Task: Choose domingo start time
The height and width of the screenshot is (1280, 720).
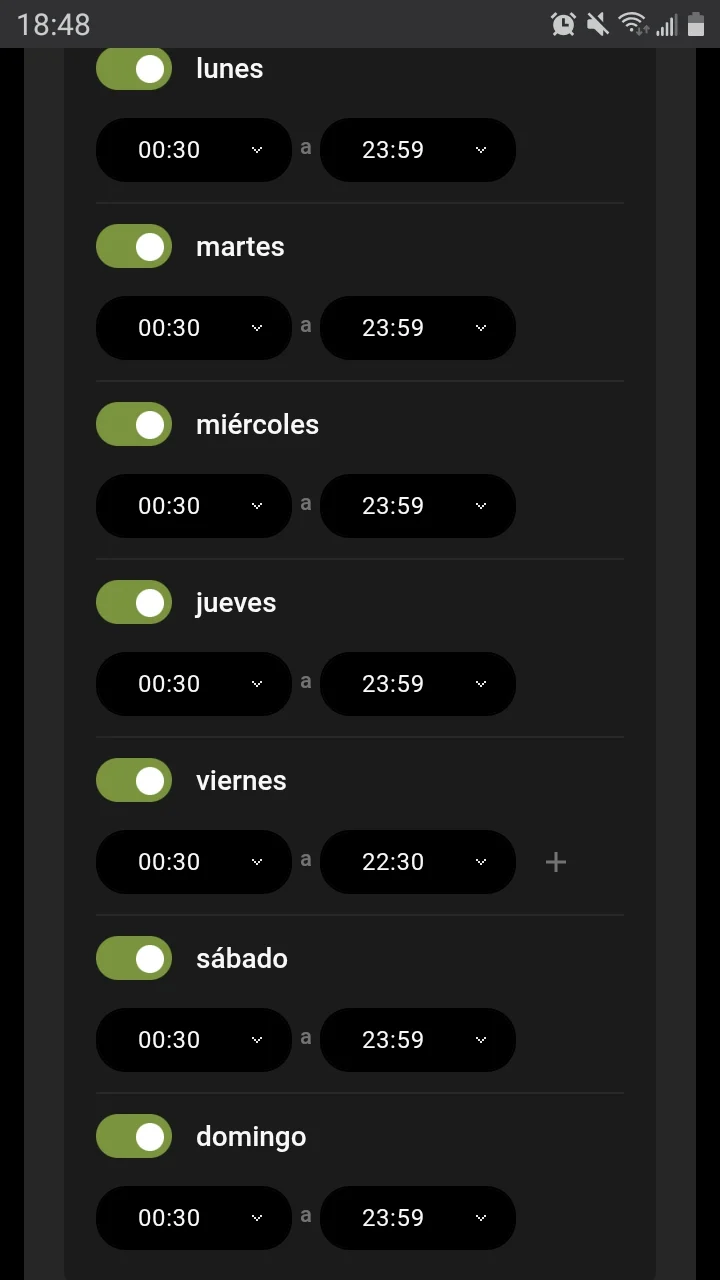Action: pyautogui.click(x=194, y=1218)
